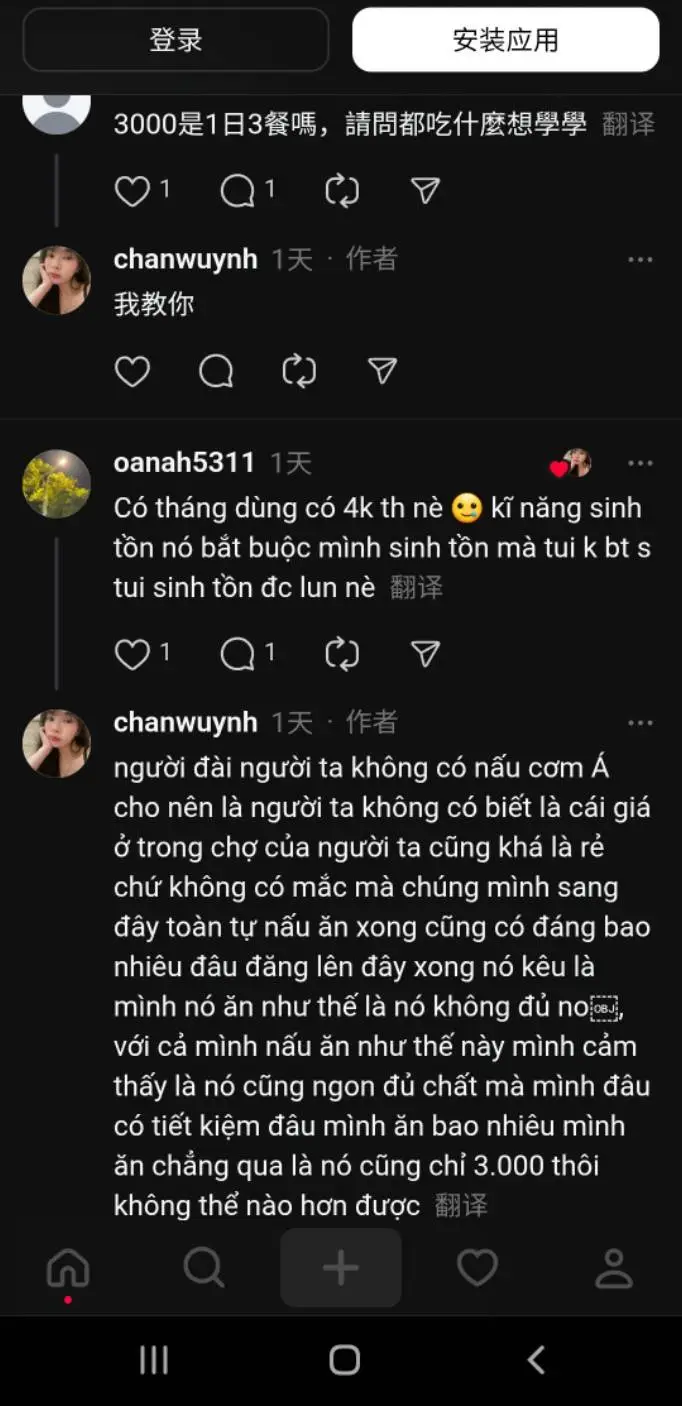Open overflow menu on oanah5311's comment
This screenshot has width=682, height=1406.
pos(640,463)
